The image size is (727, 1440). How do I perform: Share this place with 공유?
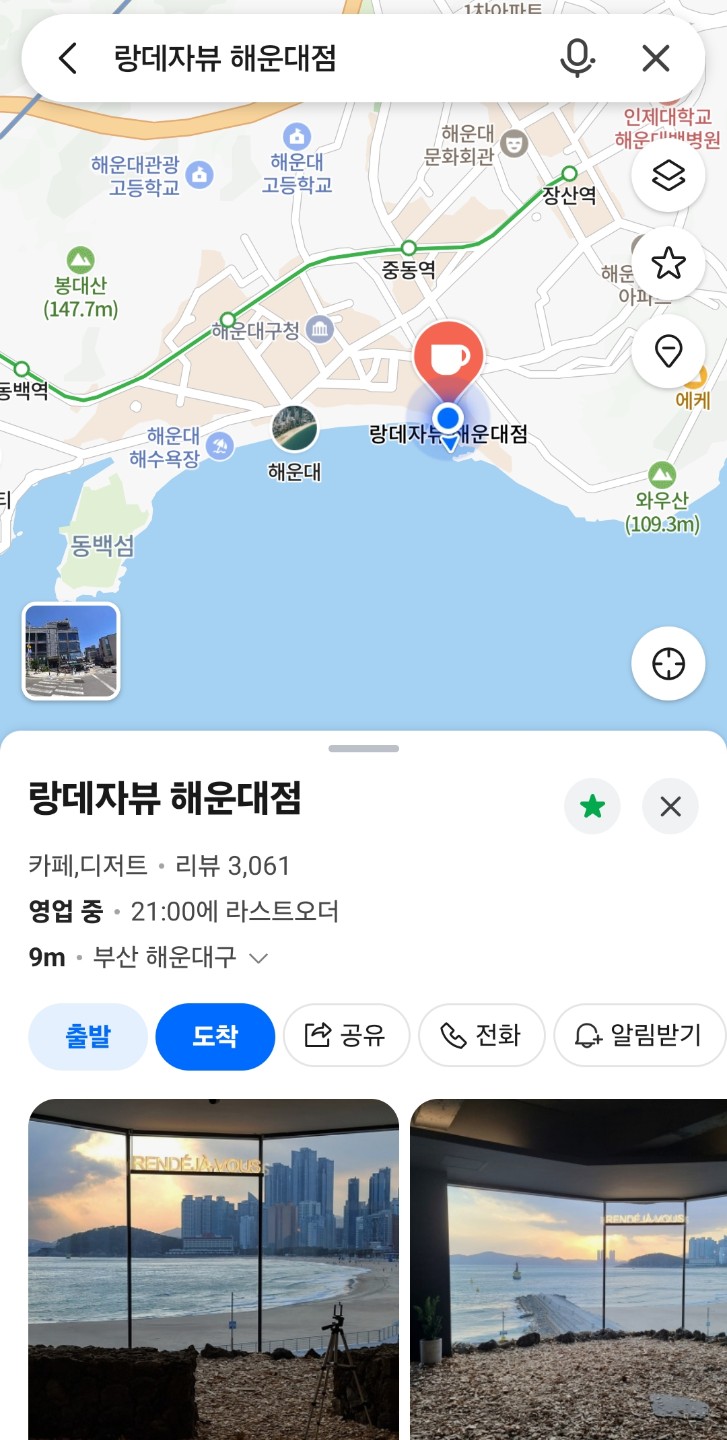346,1036
